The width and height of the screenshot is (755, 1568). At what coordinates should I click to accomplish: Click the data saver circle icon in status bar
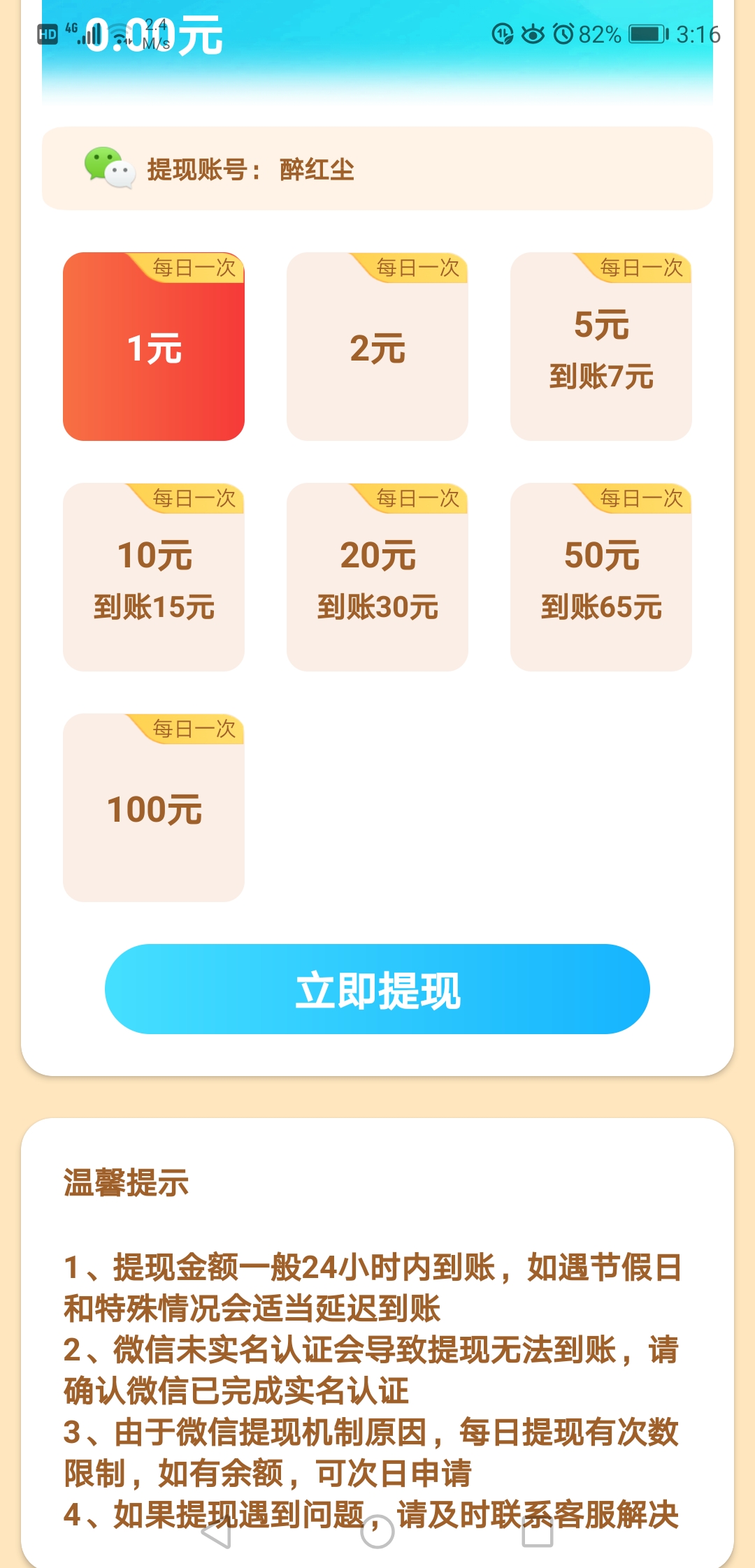tap(503, 33)
